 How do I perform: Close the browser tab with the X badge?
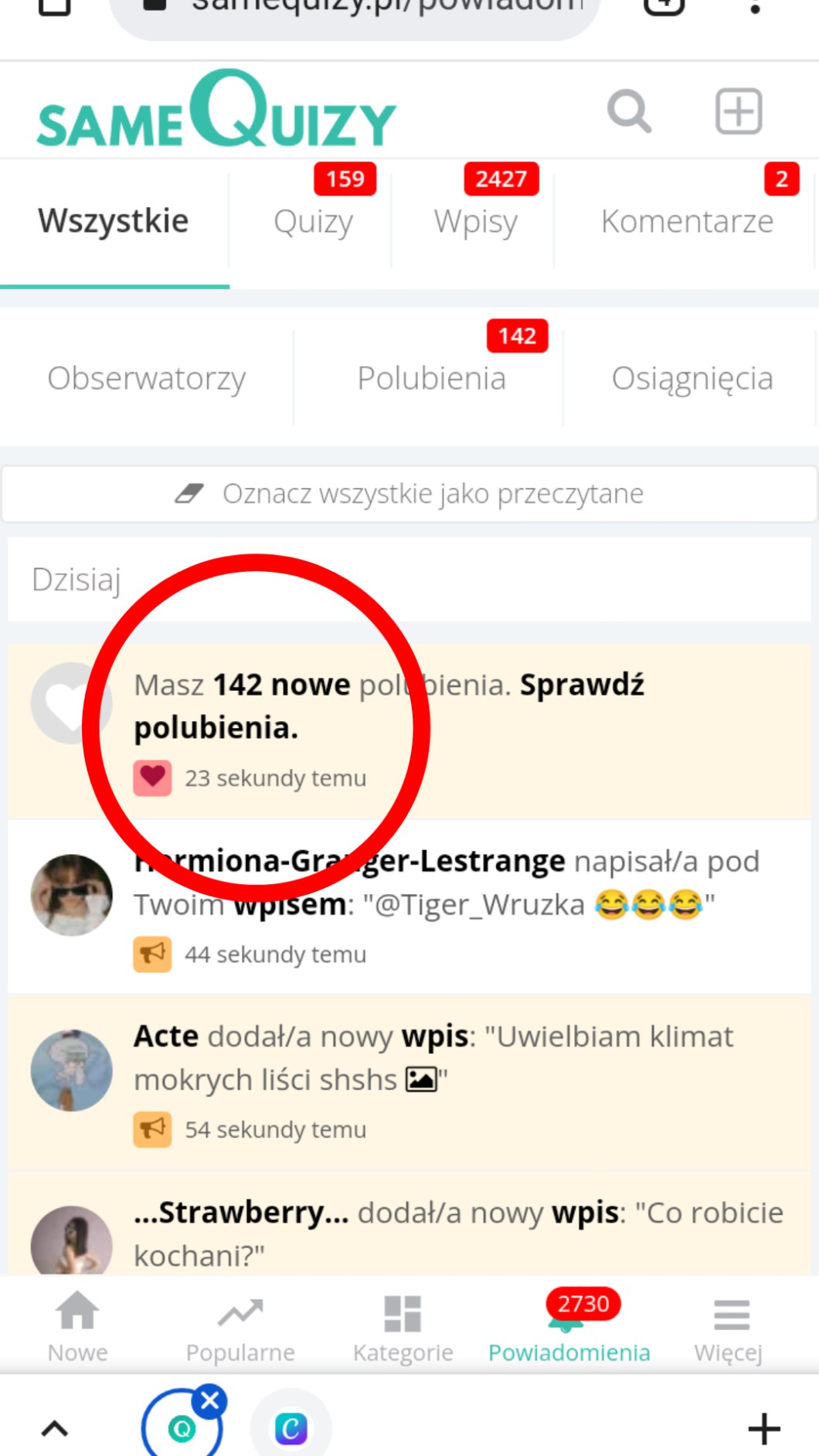[209, 1400]
